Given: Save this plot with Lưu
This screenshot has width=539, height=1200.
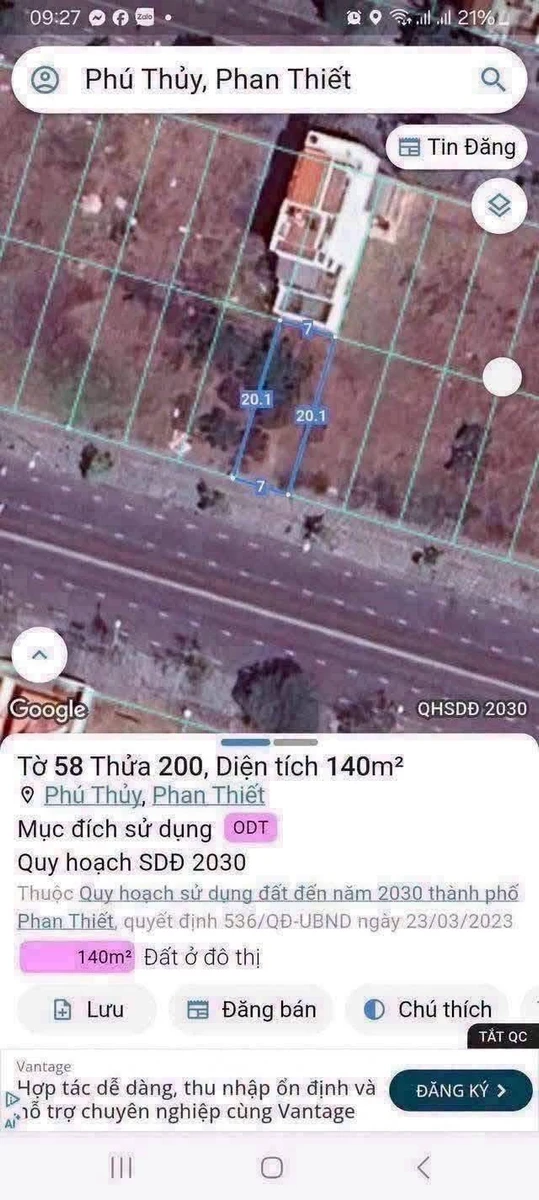Looking at the screenshot, I should tap(87, 1009).
